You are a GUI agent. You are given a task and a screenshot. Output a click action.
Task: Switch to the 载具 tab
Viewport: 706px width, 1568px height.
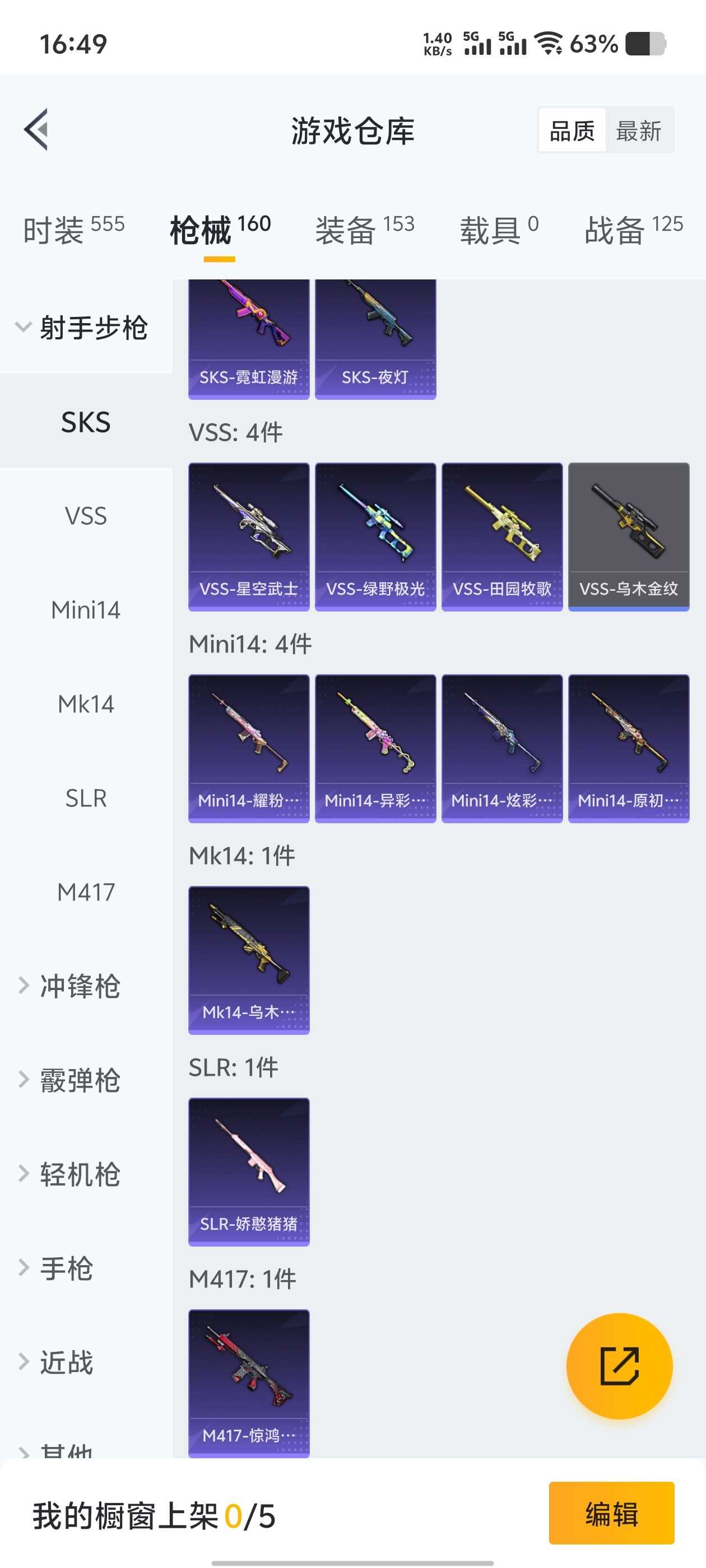pos(498,230)
